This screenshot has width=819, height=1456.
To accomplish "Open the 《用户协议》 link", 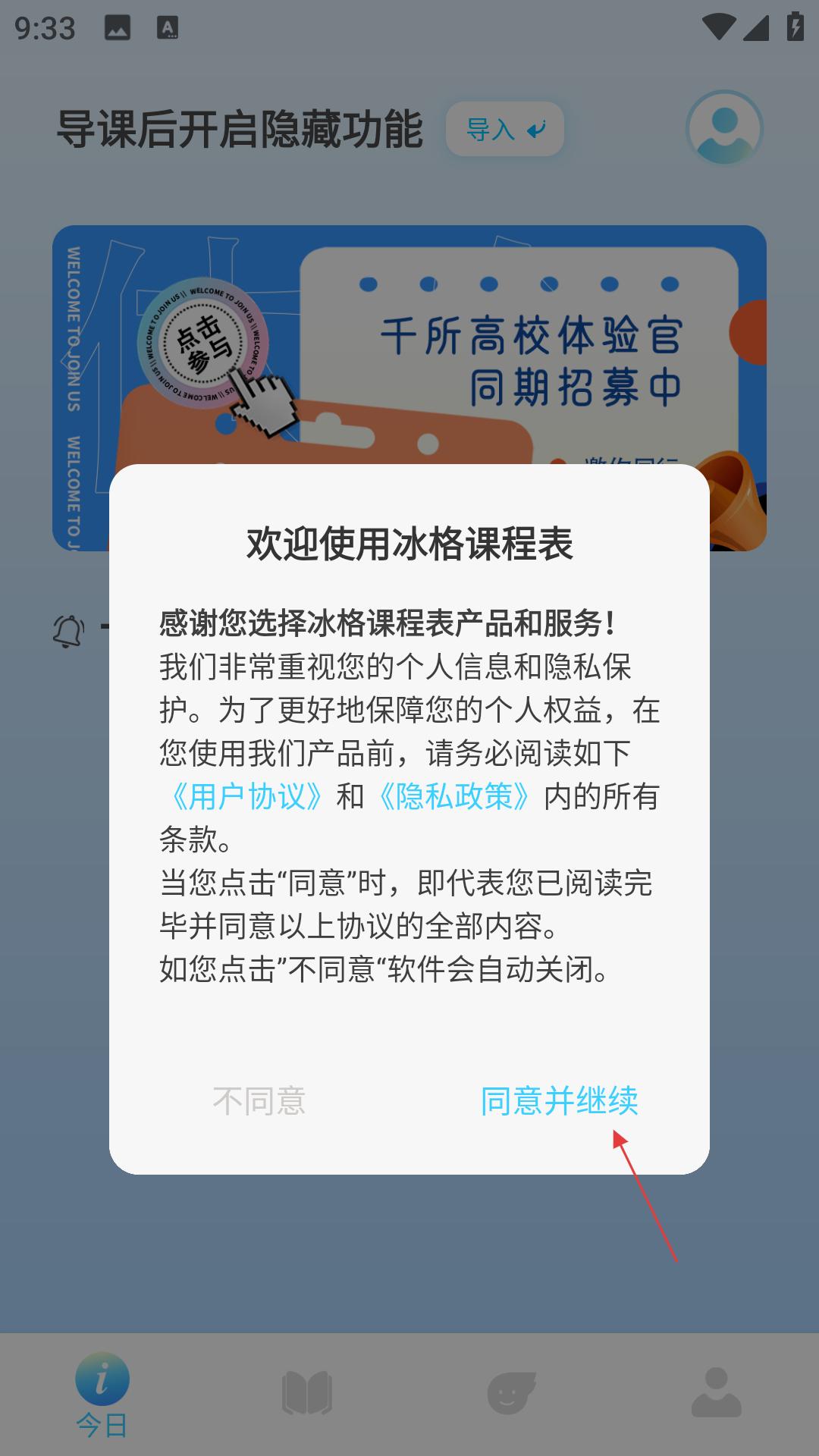I will [x=247, y=796].
